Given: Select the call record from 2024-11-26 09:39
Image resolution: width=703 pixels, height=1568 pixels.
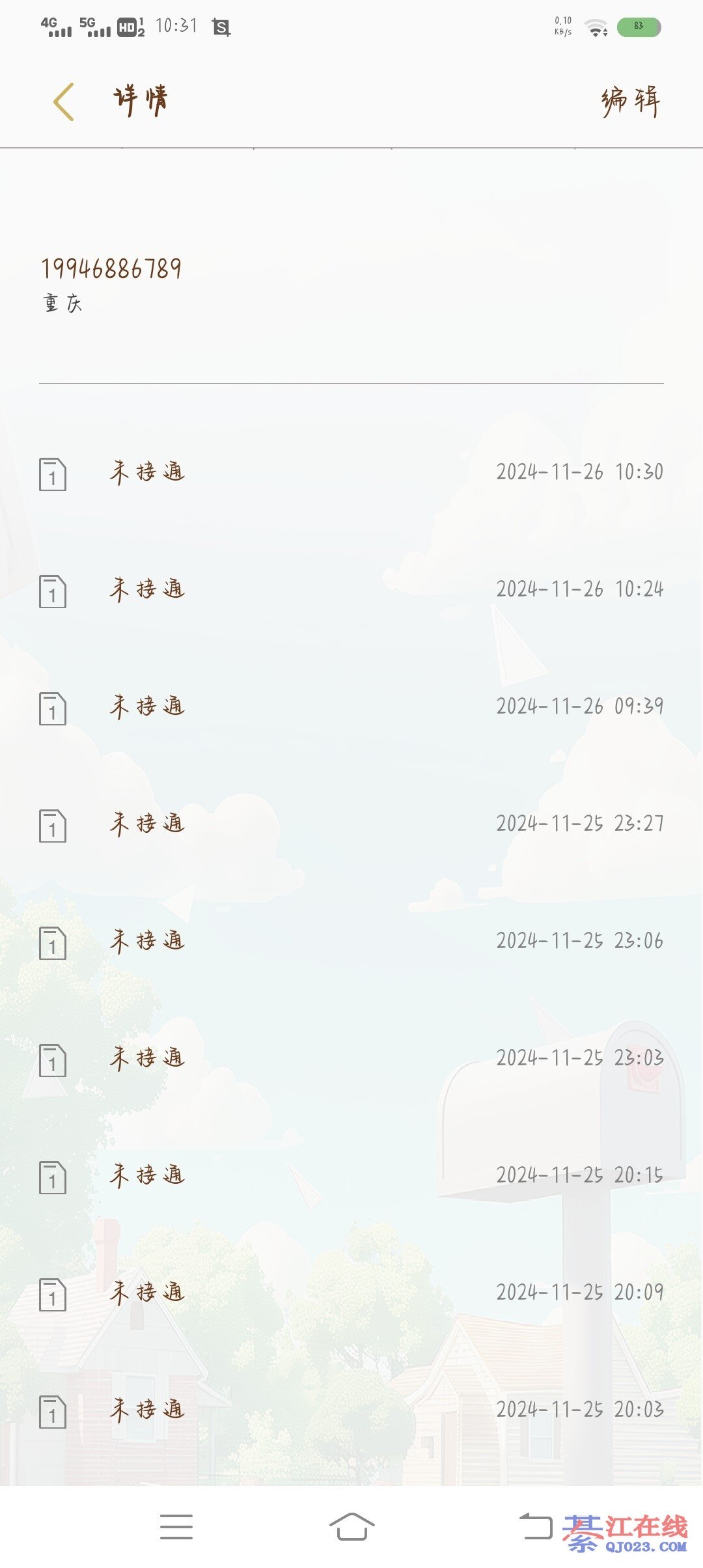Looking at the screenshot, I should pos(351,707).
